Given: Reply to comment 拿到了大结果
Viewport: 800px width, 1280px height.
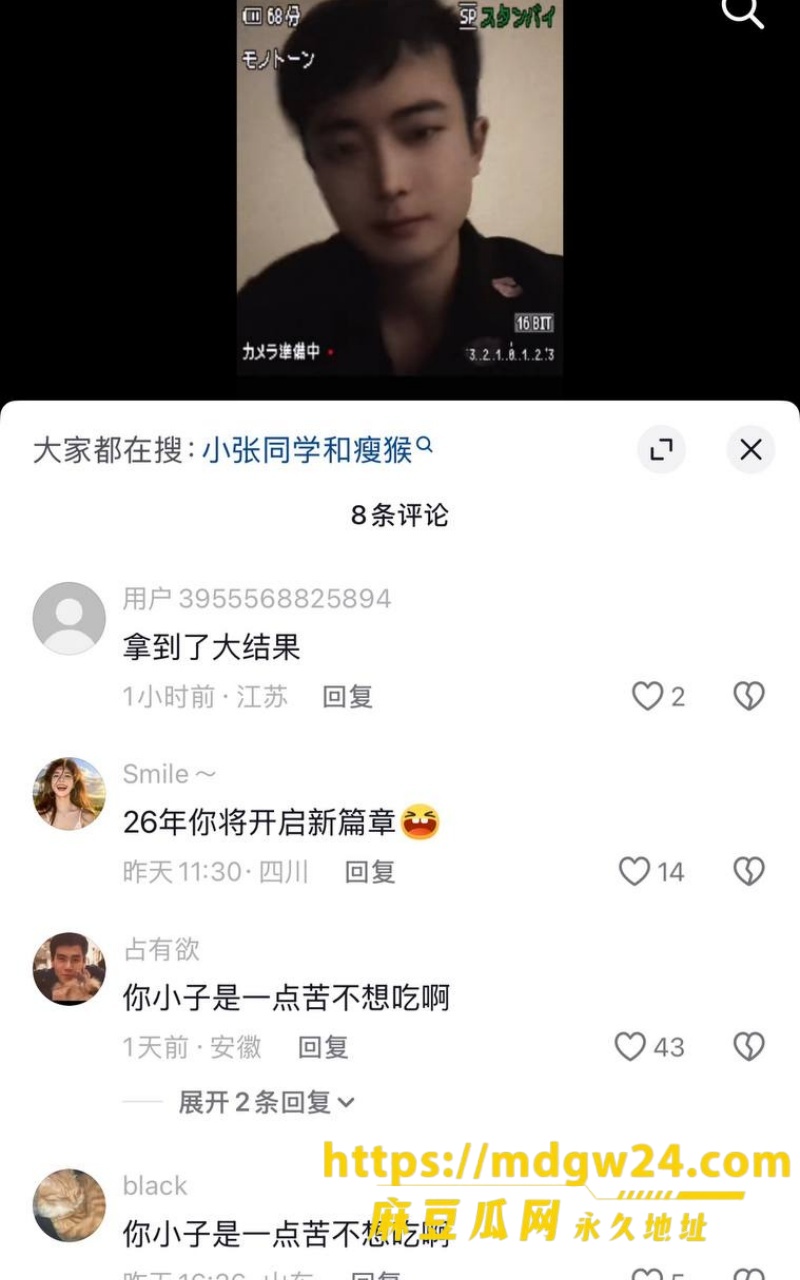Looking at the screenshot, I should coord(347,697).
